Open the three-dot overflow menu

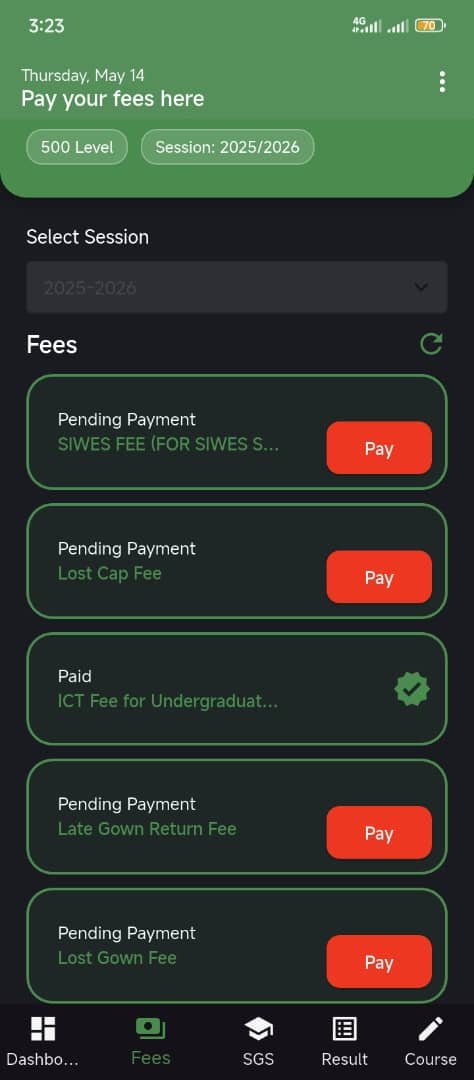[442, 81]
